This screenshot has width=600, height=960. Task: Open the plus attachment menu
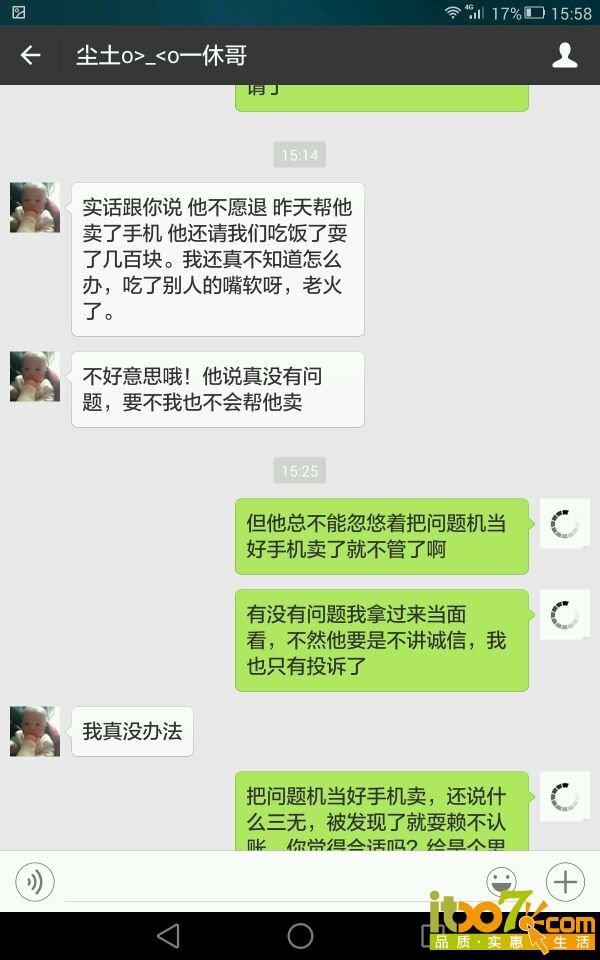pyautogui.click(x=565, y=882)
